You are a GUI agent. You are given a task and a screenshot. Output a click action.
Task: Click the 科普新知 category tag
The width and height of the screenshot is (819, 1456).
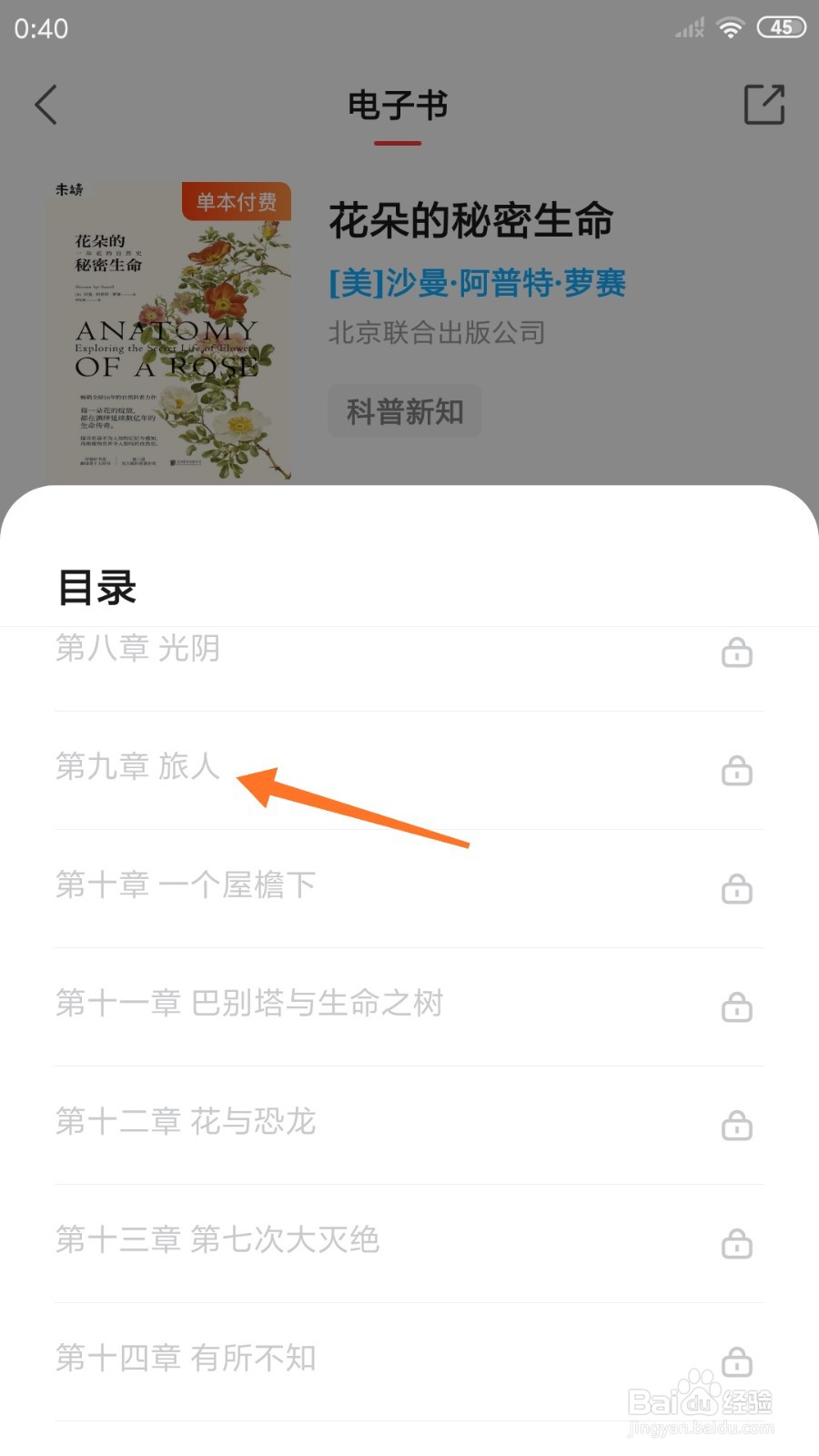coord(403,411)
